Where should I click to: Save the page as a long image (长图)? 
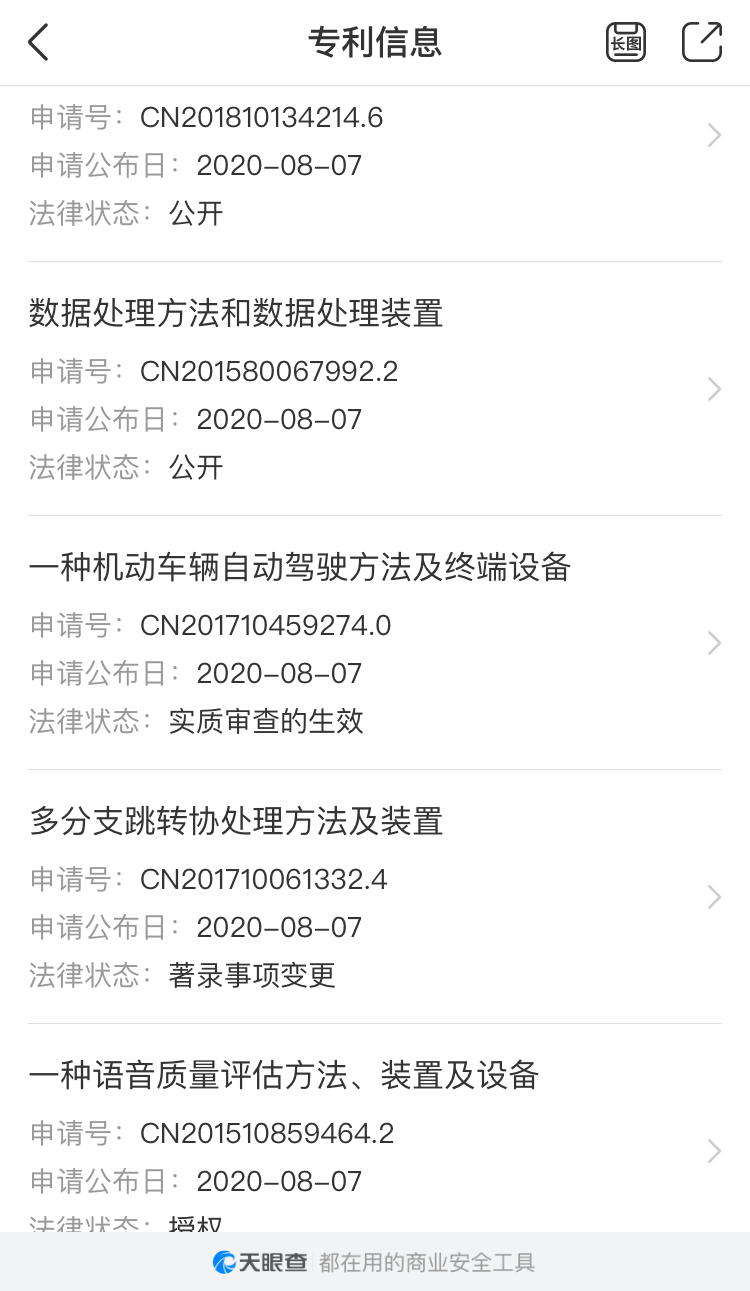click(626, 42)
